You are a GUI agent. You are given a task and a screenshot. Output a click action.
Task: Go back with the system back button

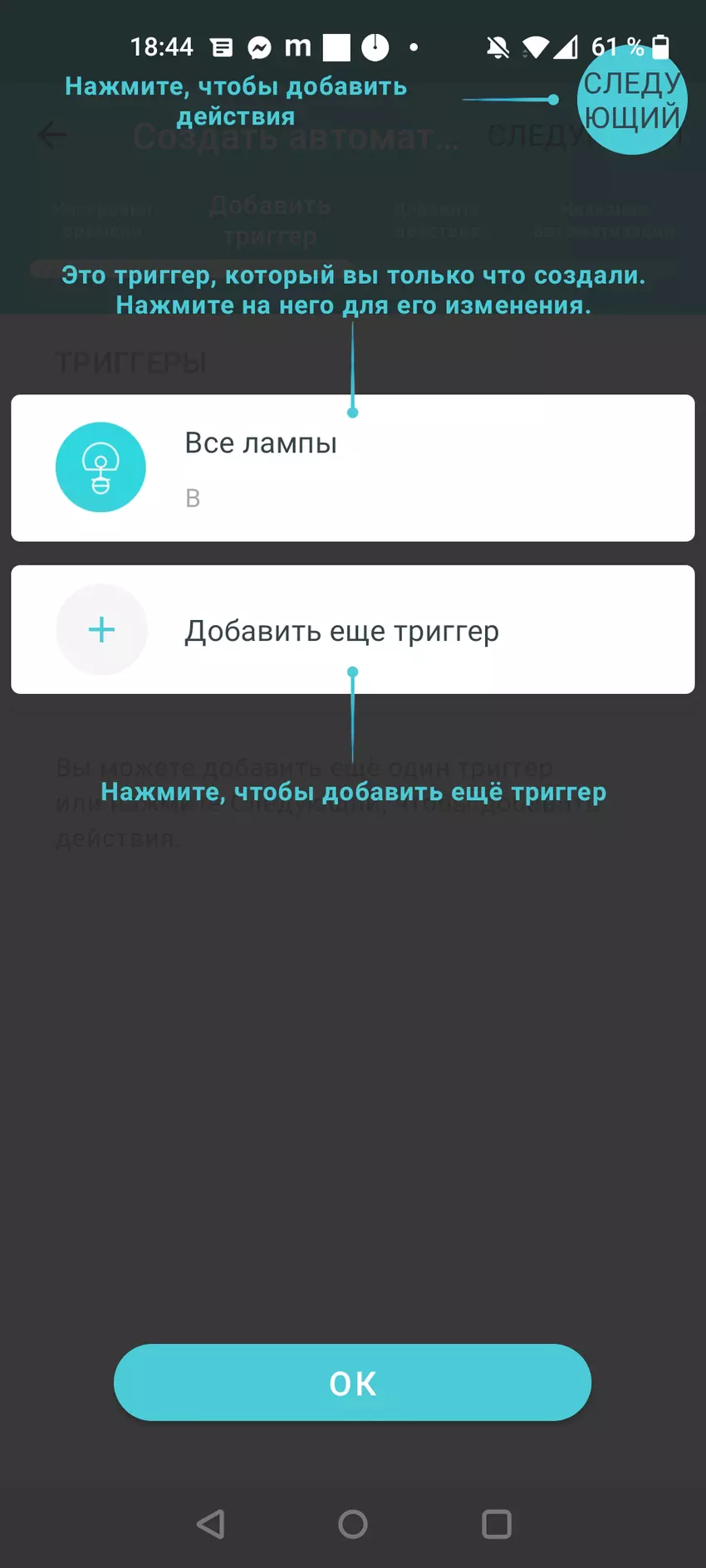coord(211,1524)
